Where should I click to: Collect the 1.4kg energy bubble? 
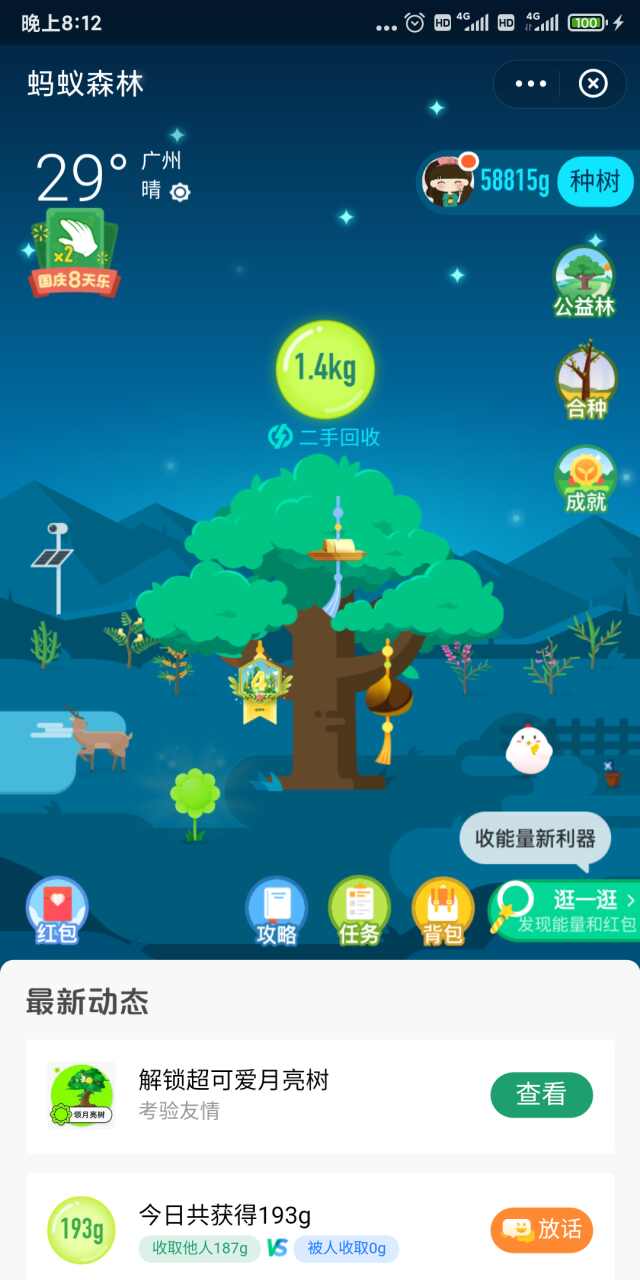[325, 369]
